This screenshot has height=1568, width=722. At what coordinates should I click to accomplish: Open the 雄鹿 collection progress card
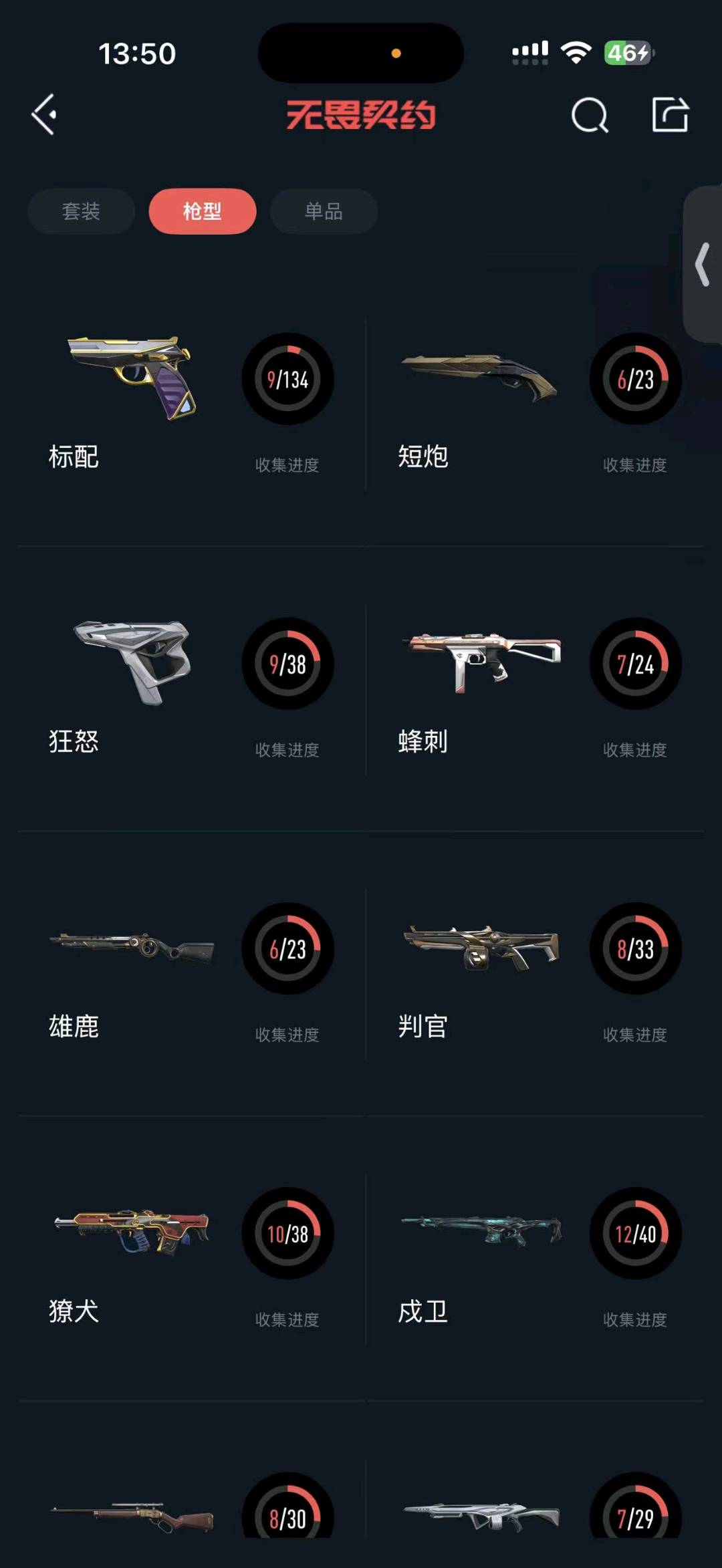tap(191, 974)
